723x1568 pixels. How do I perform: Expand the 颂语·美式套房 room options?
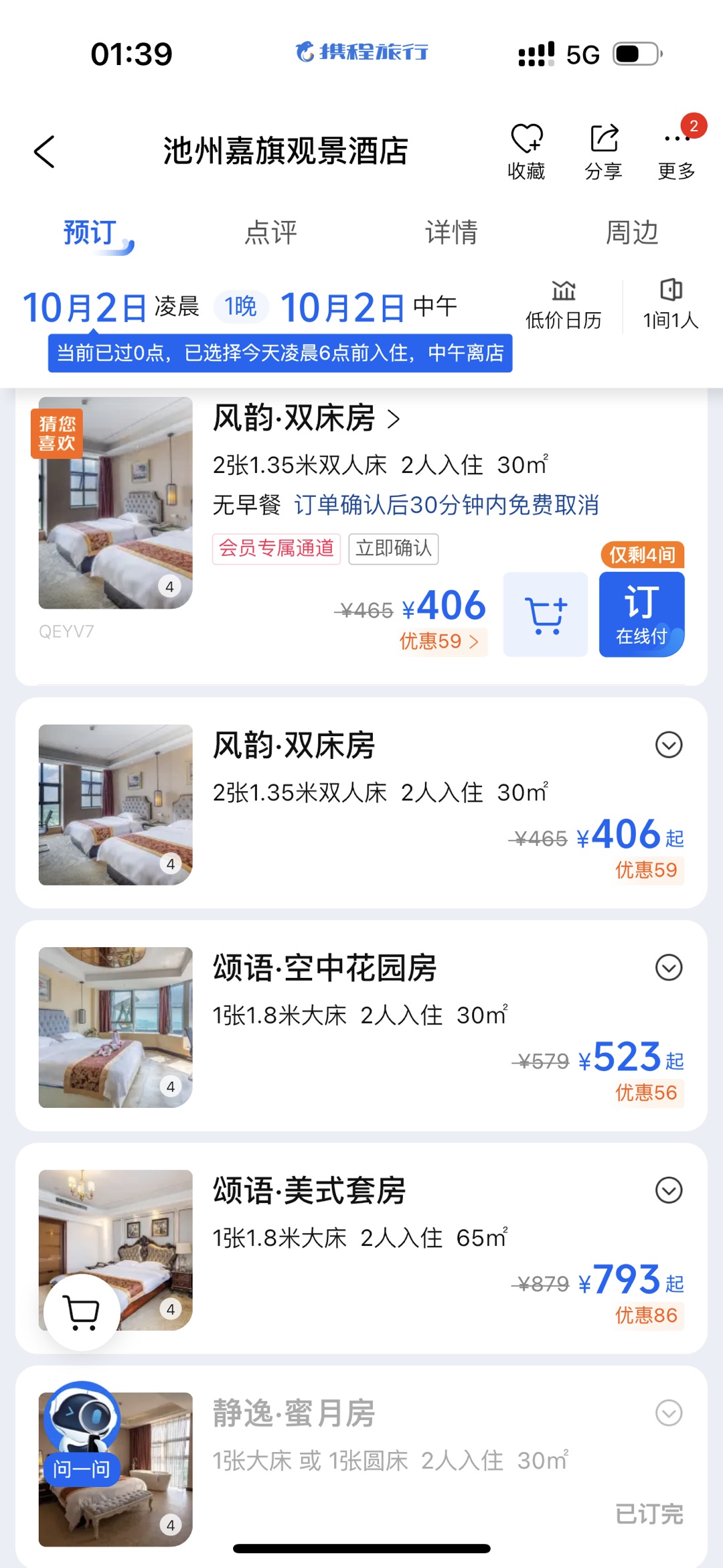(x=668, y=1190)
